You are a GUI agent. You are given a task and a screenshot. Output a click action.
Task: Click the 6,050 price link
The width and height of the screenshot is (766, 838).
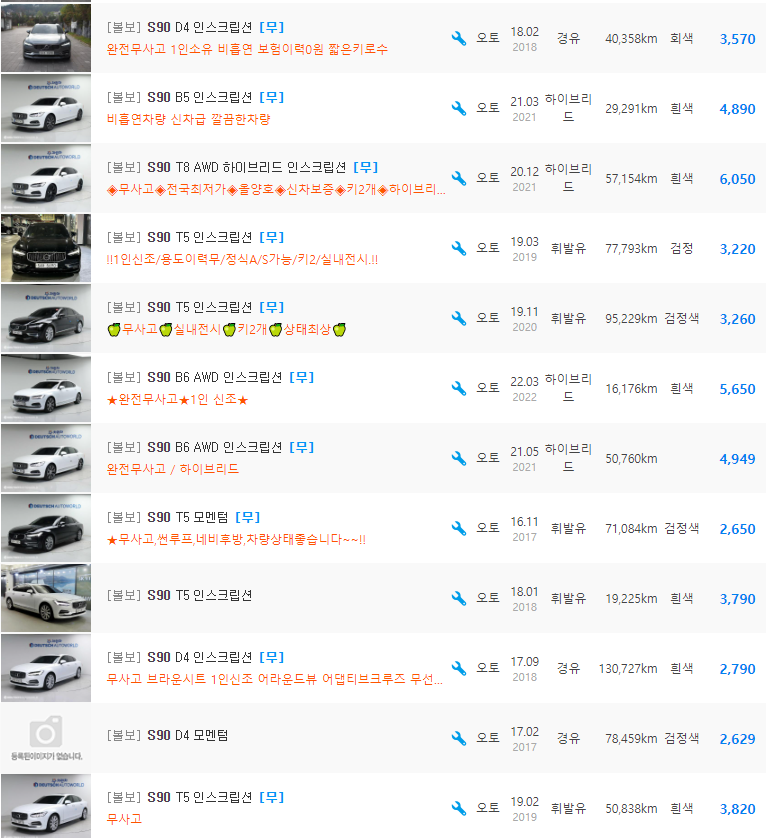(x=737, y=178)
